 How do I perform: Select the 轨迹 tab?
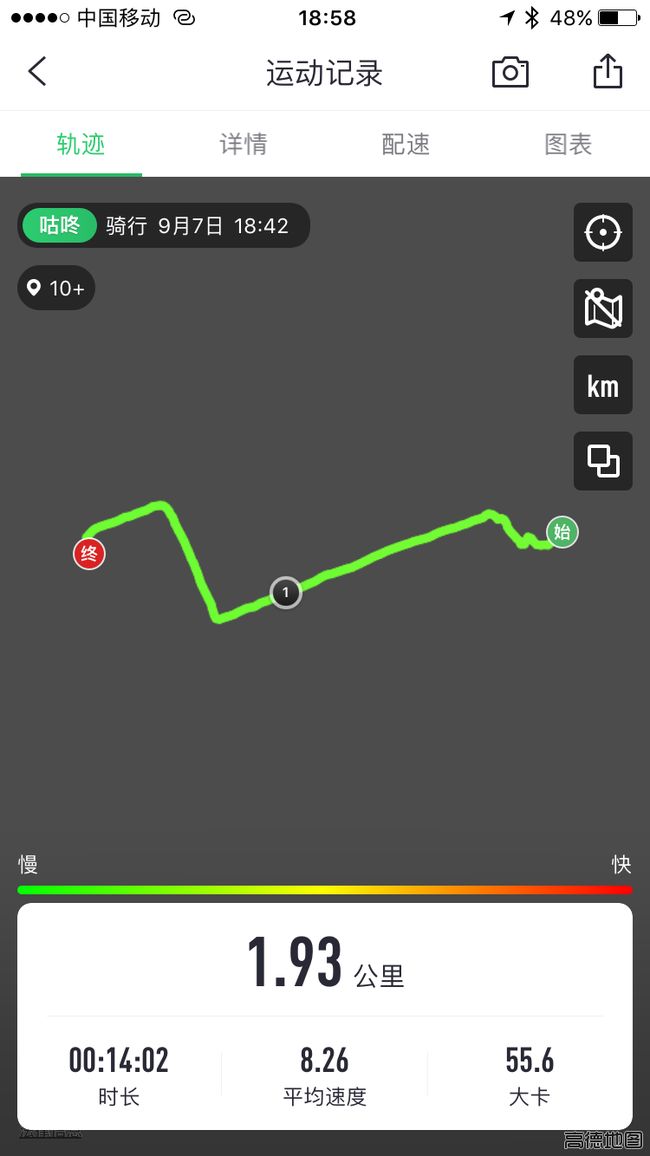pyautogui.click(x=81, y=144)
